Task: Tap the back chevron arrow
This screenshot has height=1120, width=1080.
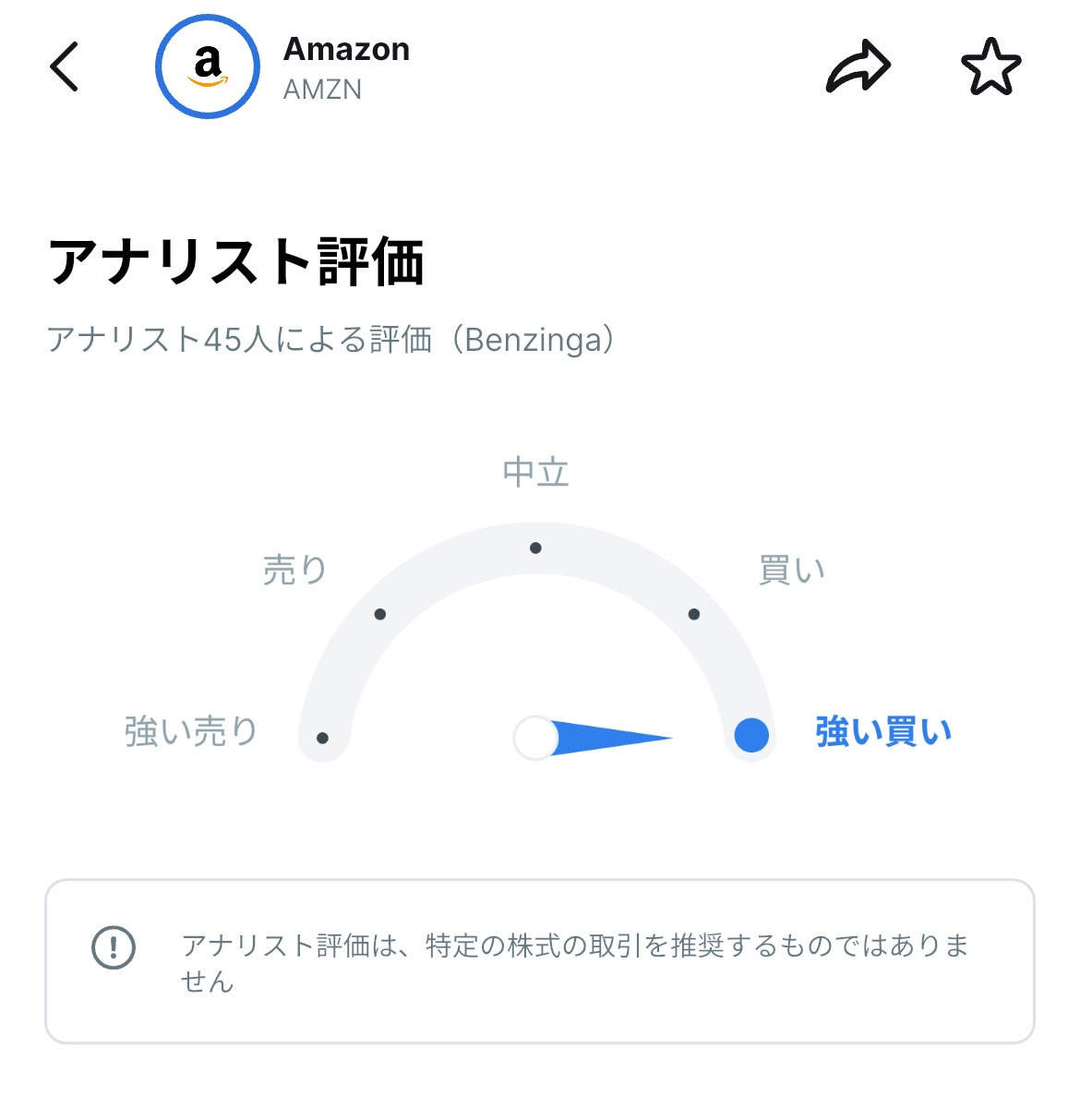Action: point(65,67)
